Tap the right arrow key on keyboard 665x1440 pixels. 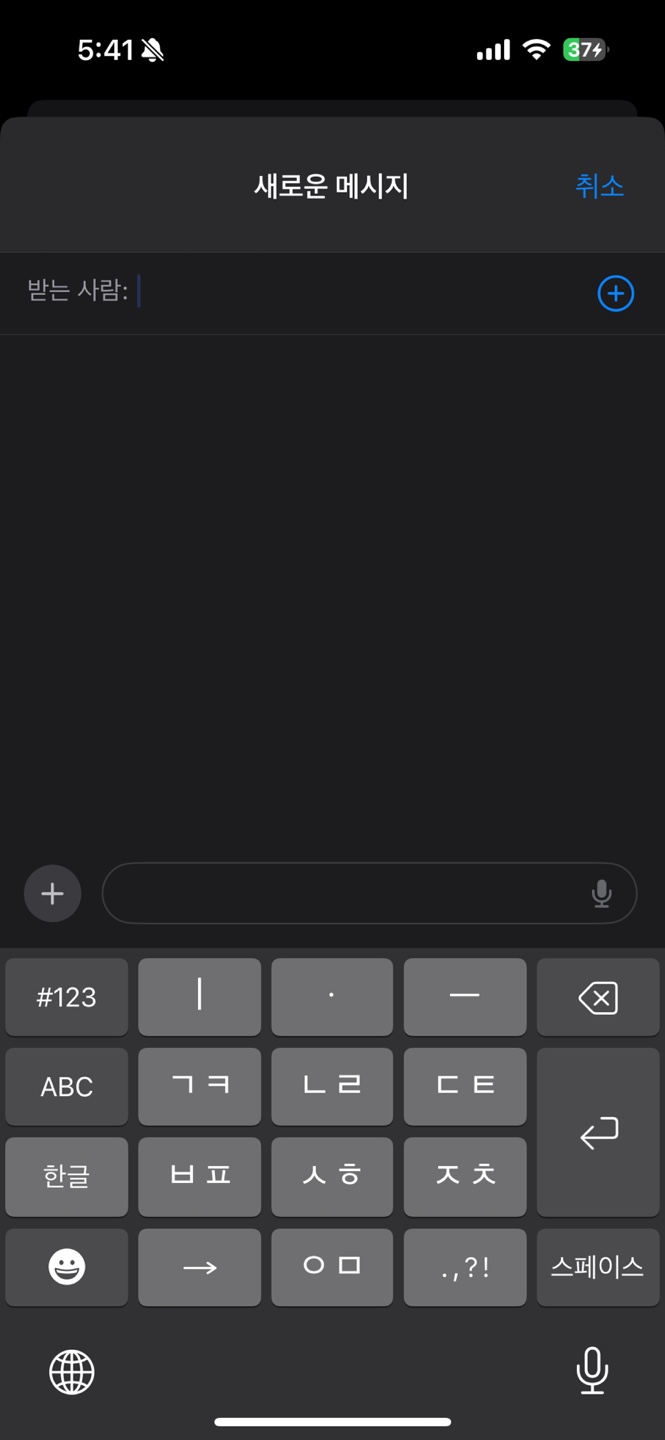coord(199,1267)
